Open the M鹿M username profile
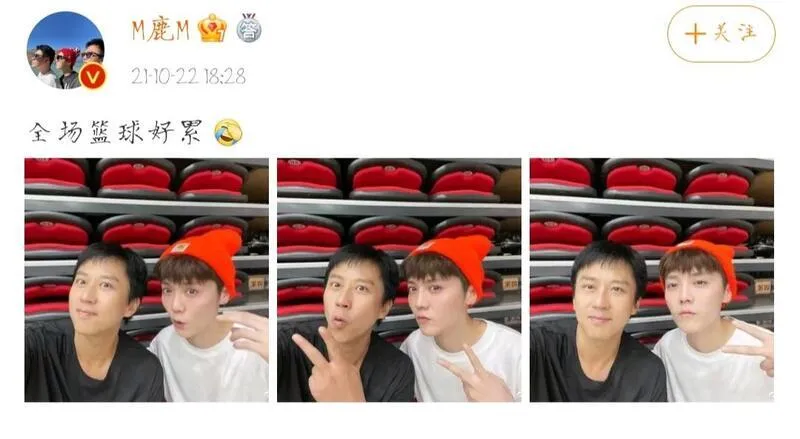Image resolution: width=800 pixels, height=439 pixels. tap(163, 31)
